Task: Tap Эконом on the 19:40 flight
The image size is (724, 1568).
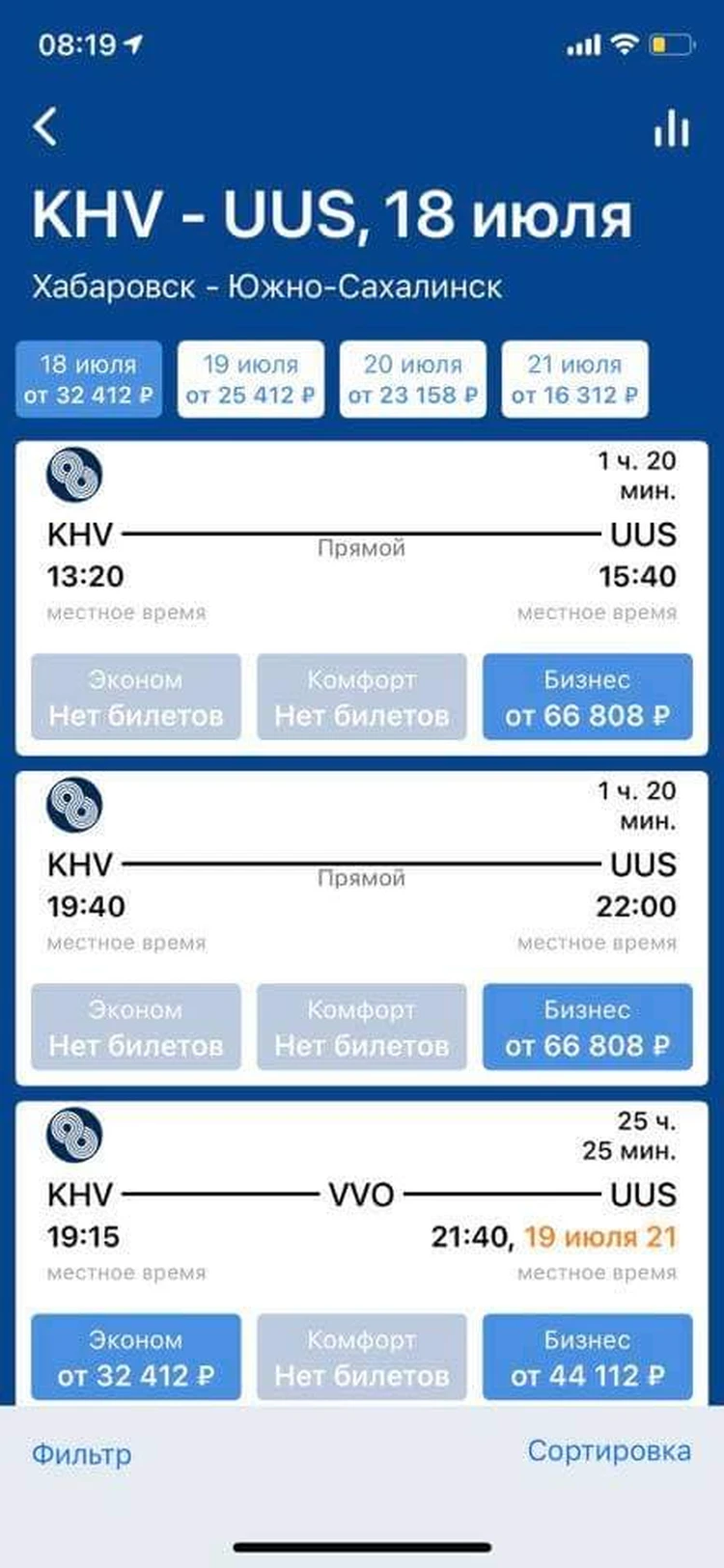Action: click(x=136, y=1028)
